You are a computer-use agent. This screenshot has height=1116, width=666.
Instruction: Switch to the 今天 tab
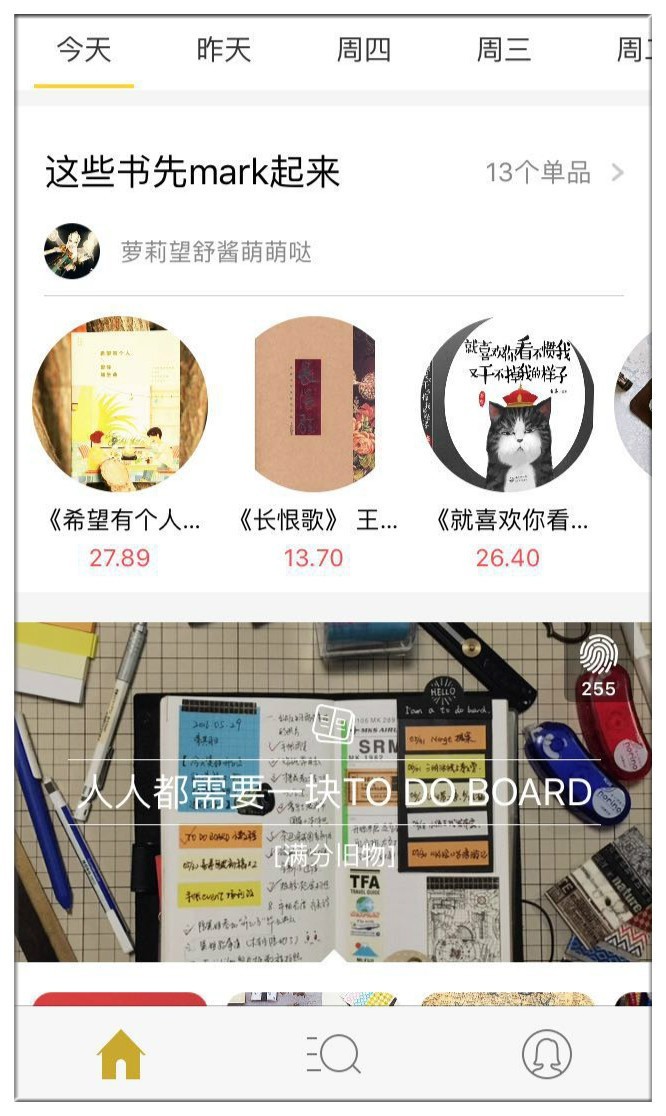(83, 50)
